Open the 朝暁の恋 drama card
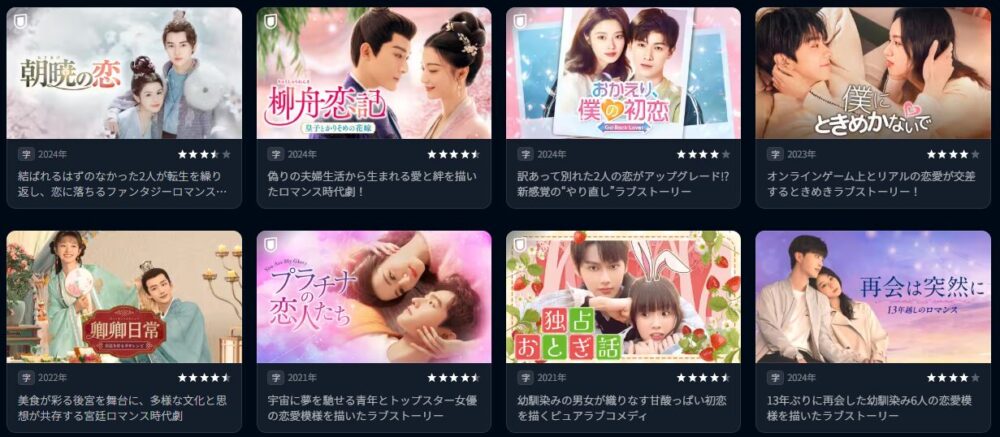 tap(124, 74)
